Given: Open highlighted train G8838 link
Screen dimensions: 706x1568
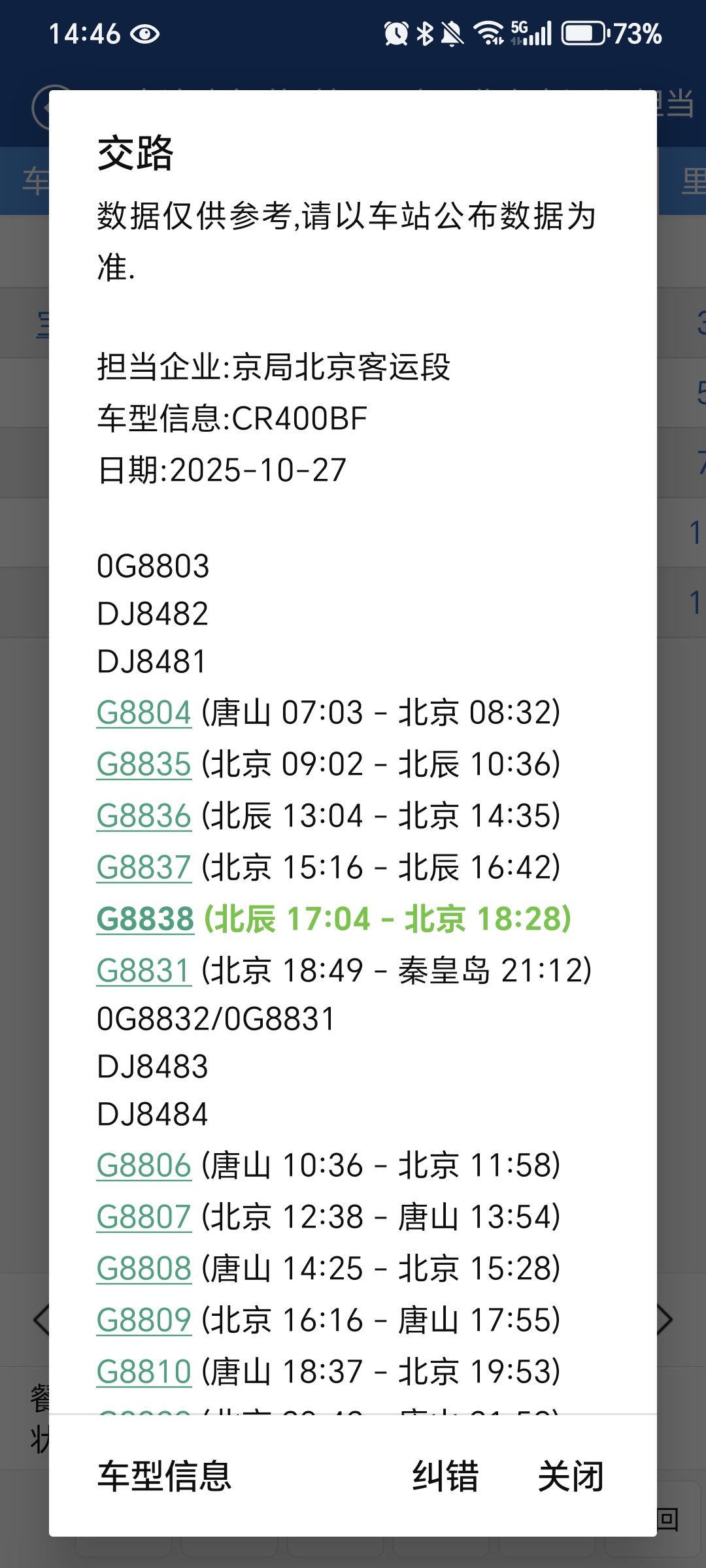Looking at the screenshot, I should tap(145, 919).
